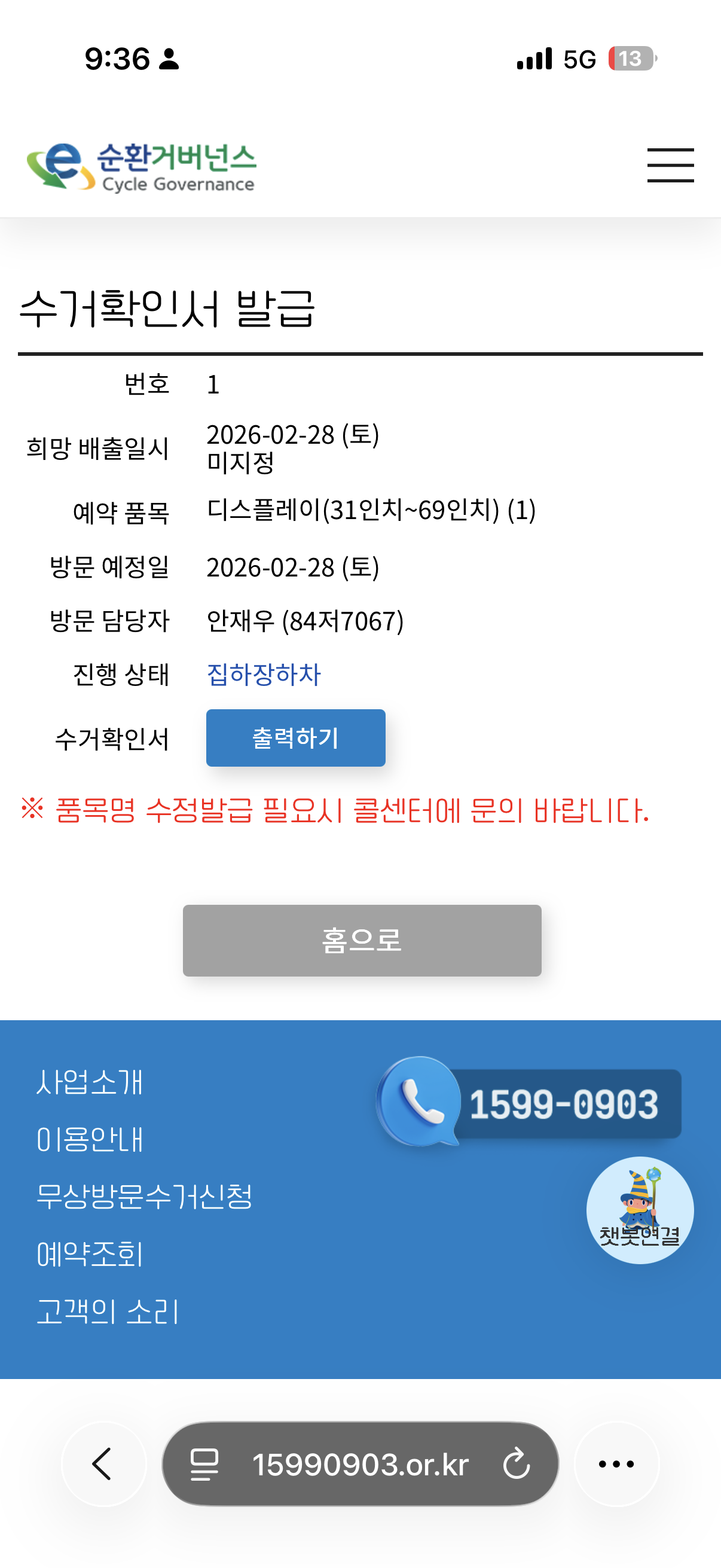
Task: Tap the 순환거버넌스 logo to go home
Action: coord(141,166)
